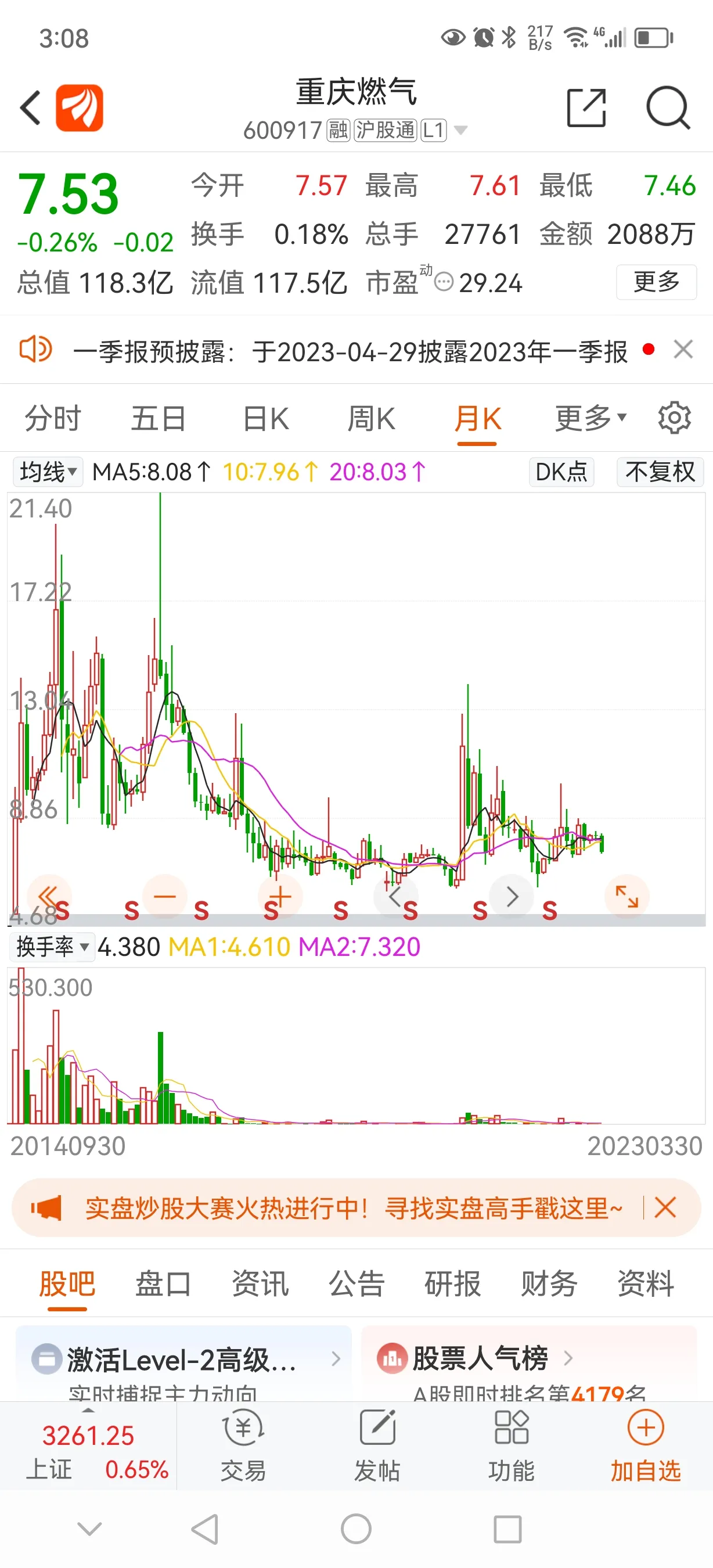713x1568 pixels.
Task: Switch to the 分时 chart tab
Action: pos(53,419)
